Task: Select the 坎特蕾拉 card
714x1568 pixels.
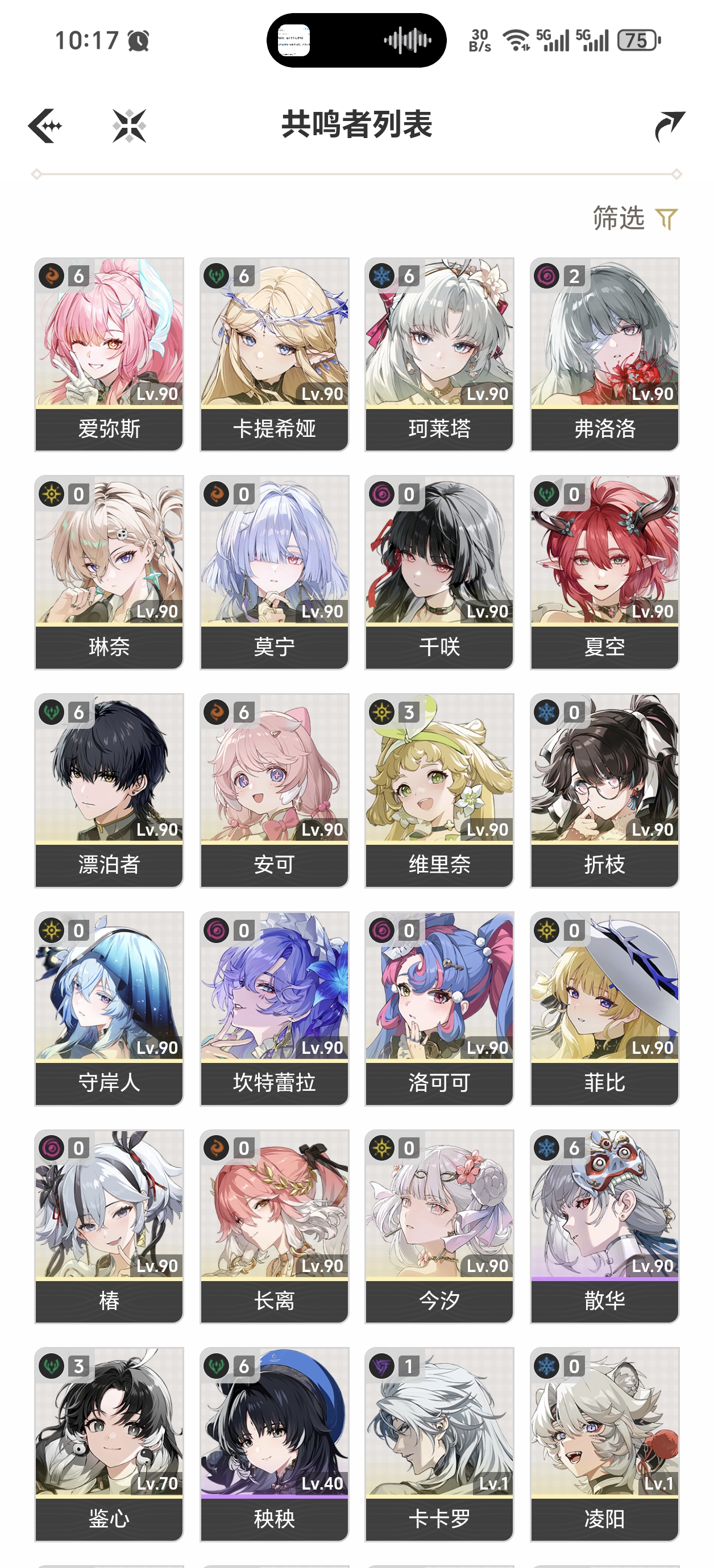Action: 274,1007
